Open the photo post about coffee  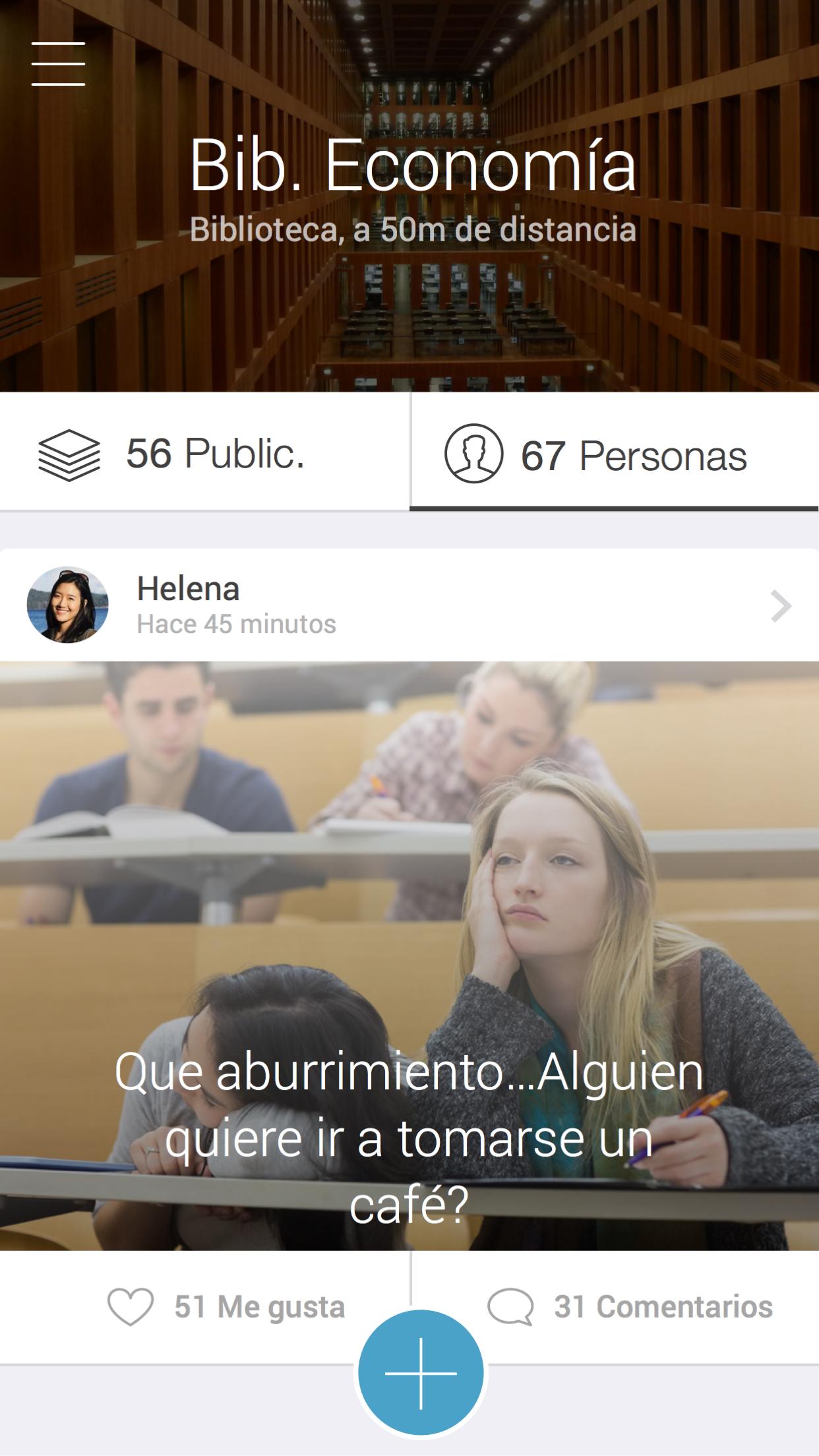[x=409, y=956]
